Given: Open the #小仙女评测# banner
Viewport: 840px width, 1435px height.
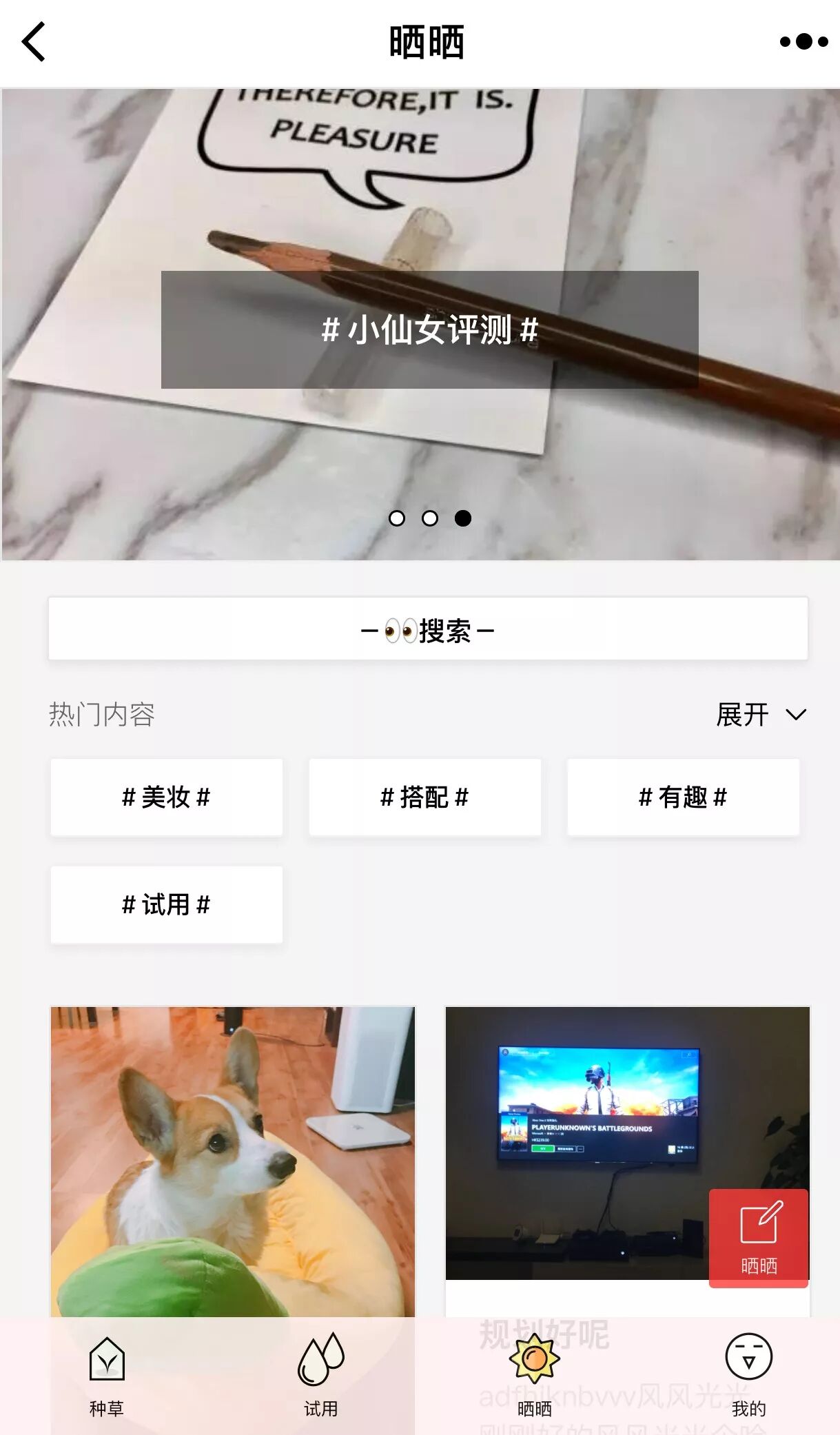Looking at the screenshot, I should 429,329.
